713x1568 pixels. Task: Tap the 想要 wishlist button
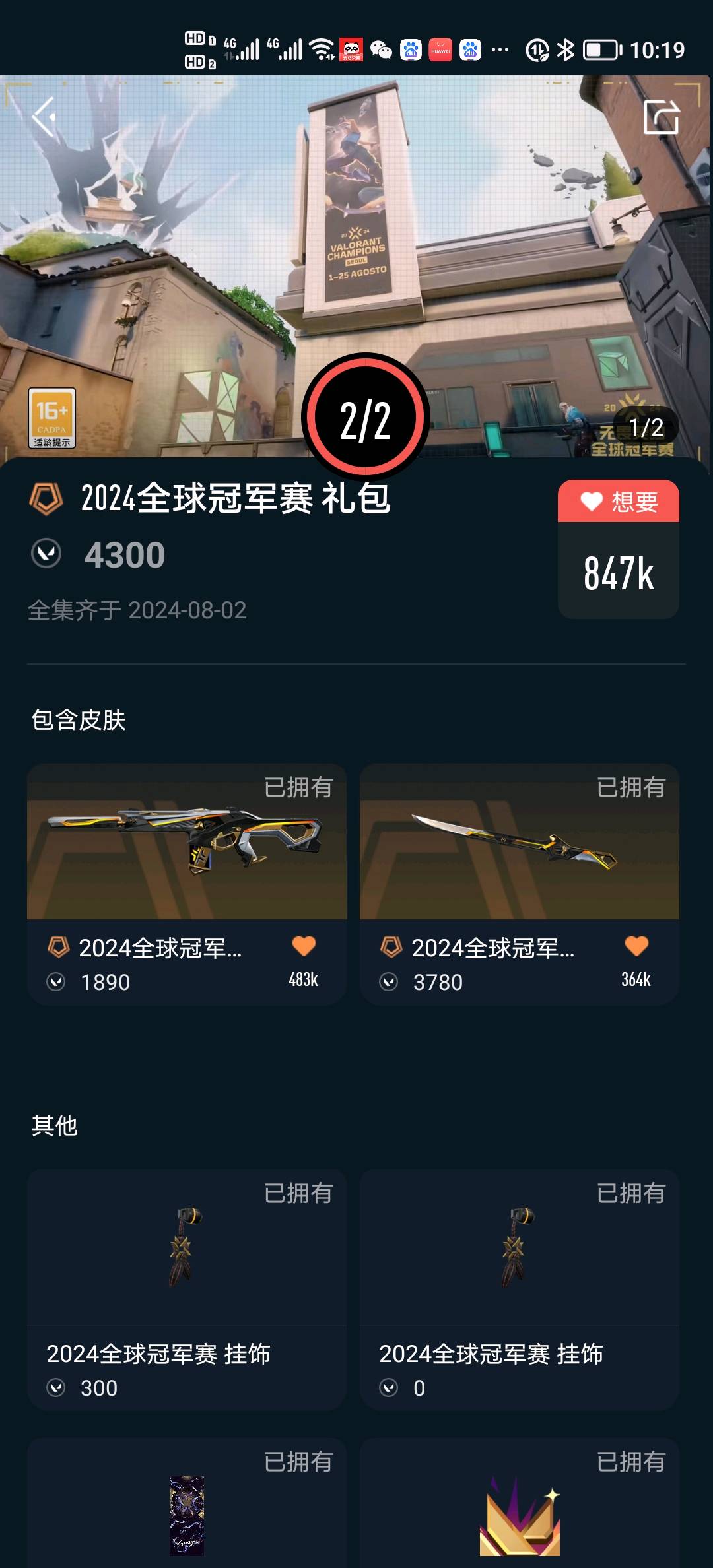coord(618,502)
